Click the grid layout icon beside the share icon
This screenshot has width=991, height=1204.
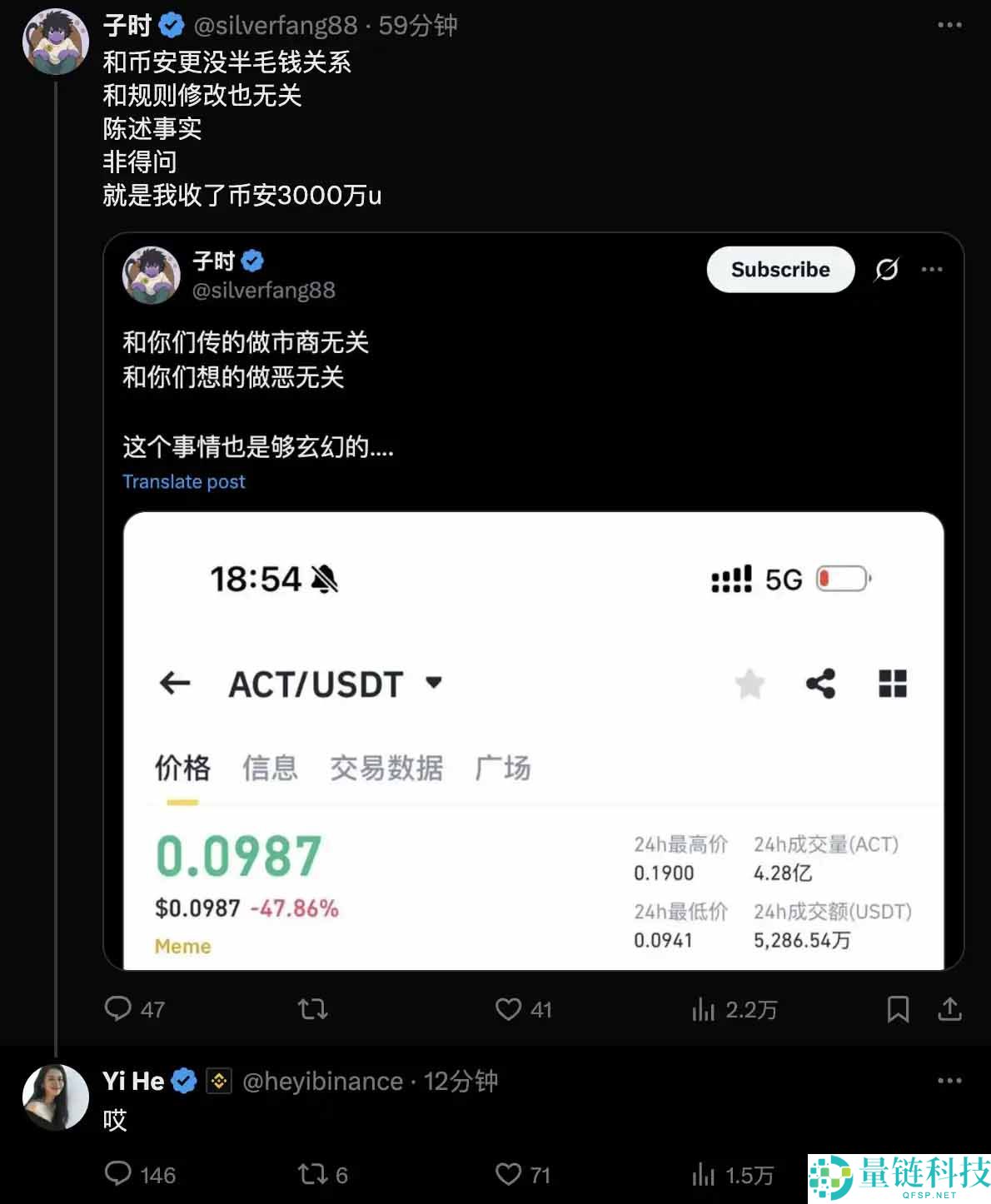(892, 684)
